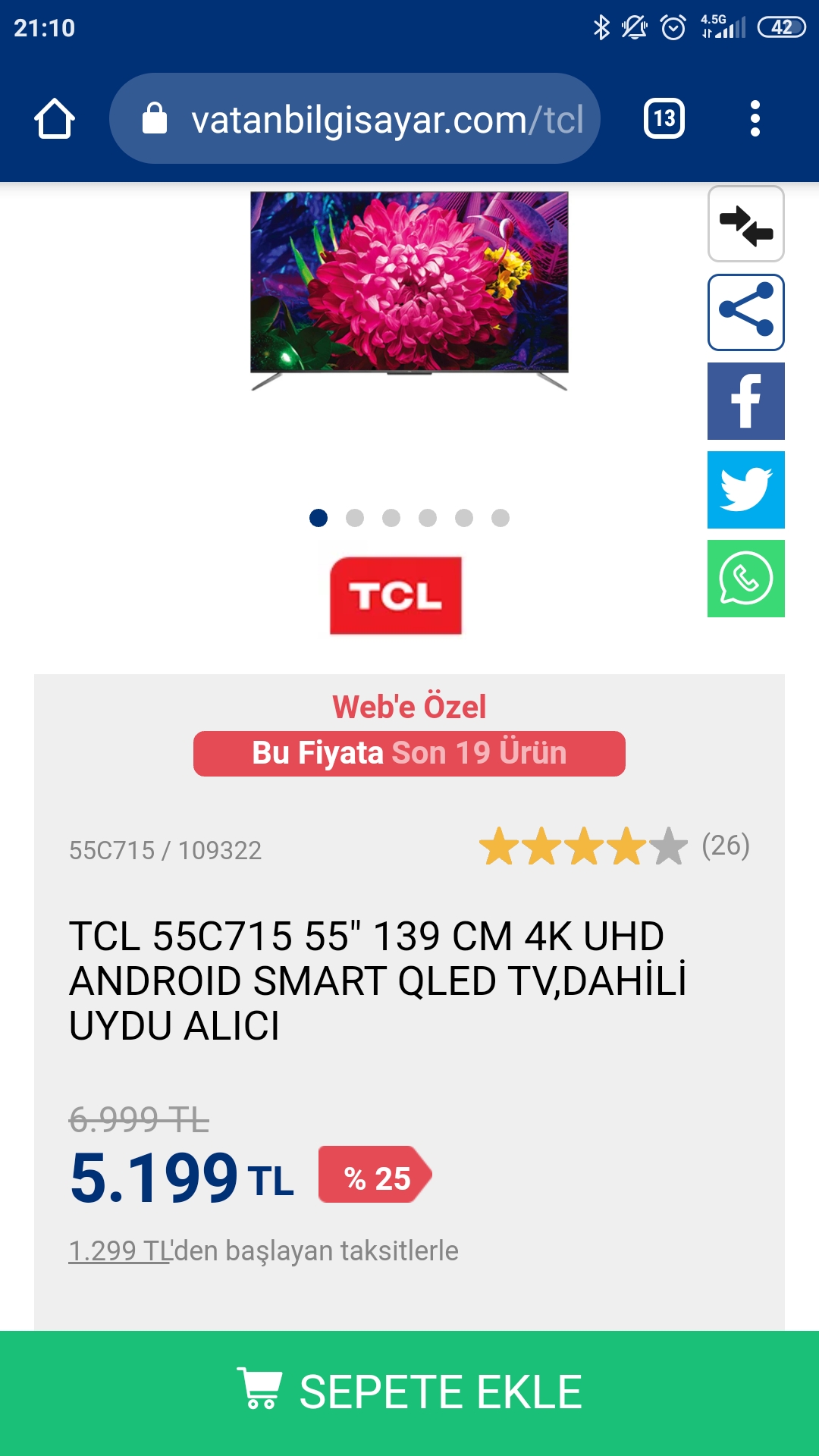Jump to the last image dot
Image resolution: width=819 pixels, height=1456 pixels.
pyautogui.click(x=500, y=518)
